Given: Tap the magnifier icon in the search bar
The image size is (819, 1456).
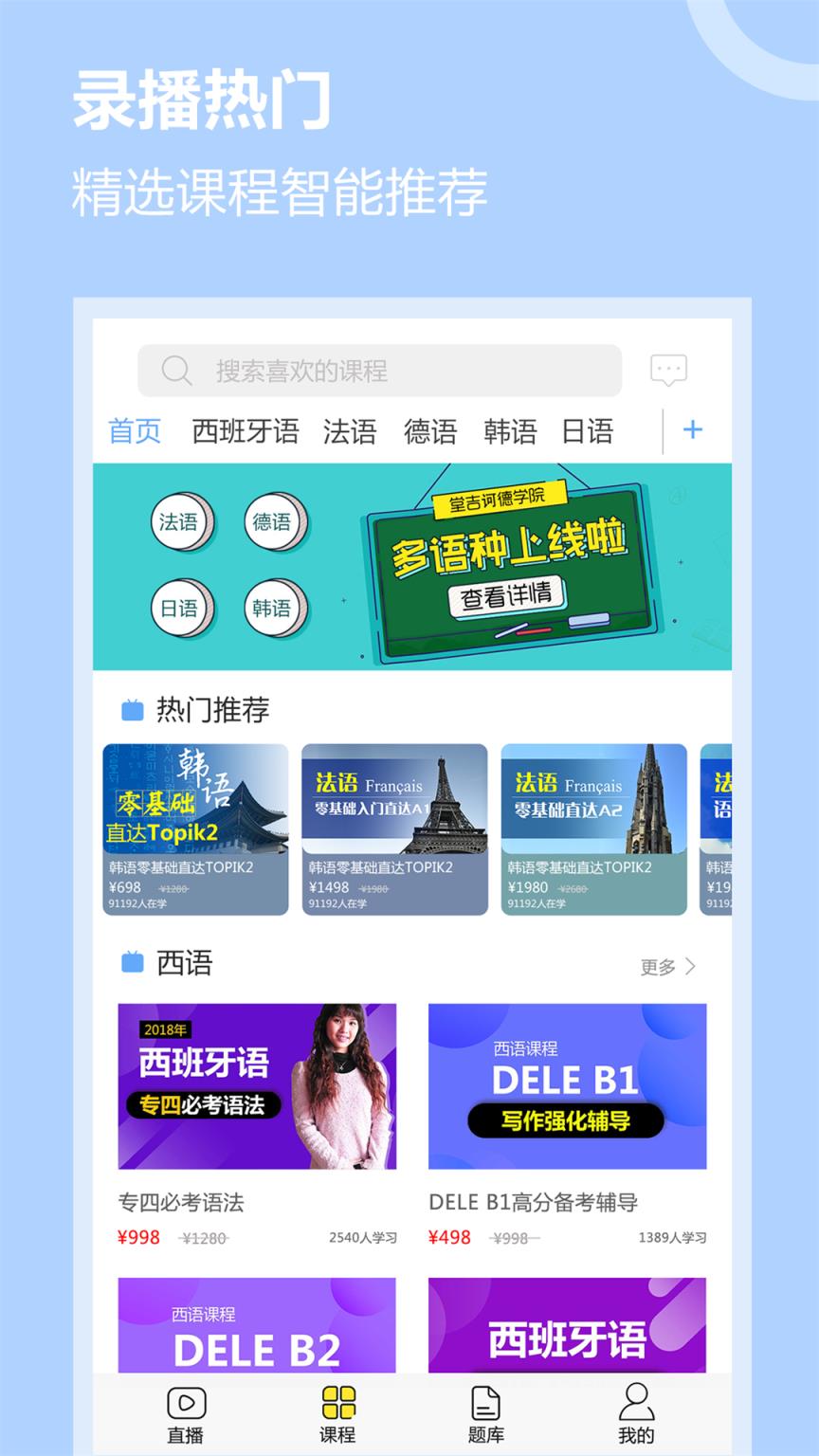Looking at the screenshot, I should coord(176,370).
